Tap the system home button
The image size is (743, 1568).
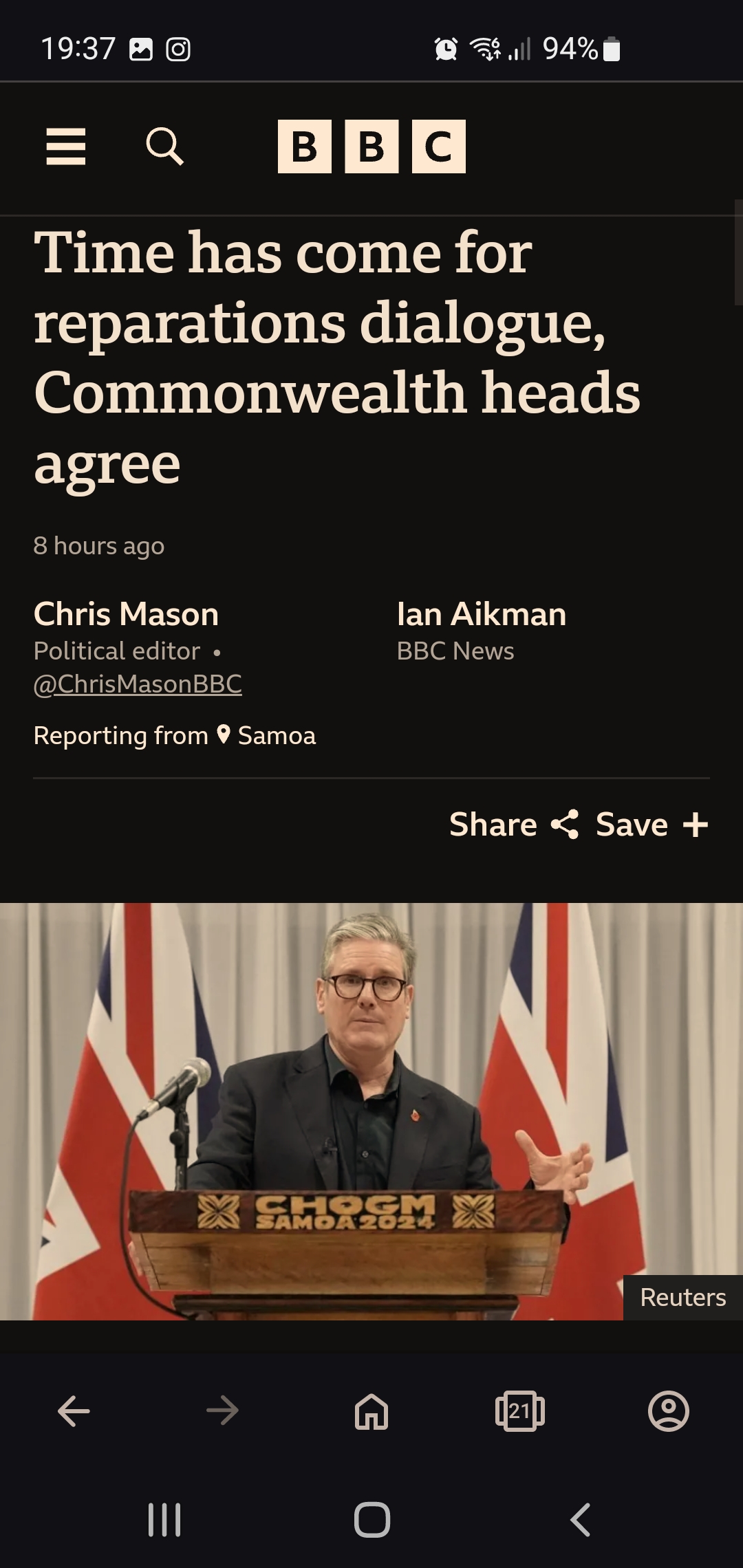click(372, 1520)
